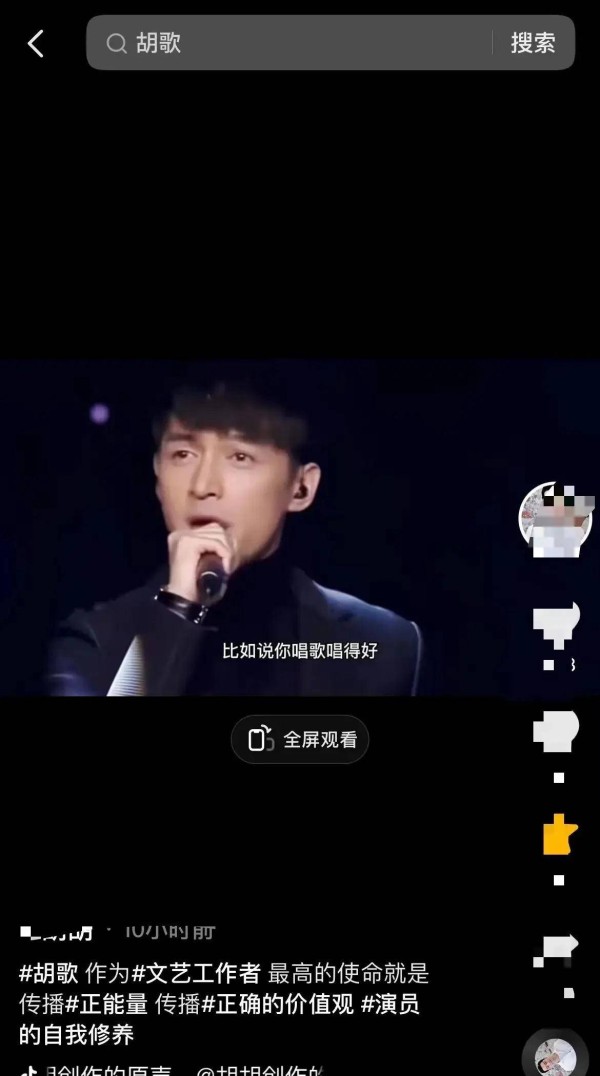Open the #正能量 hashtag

pos(106,1003)
